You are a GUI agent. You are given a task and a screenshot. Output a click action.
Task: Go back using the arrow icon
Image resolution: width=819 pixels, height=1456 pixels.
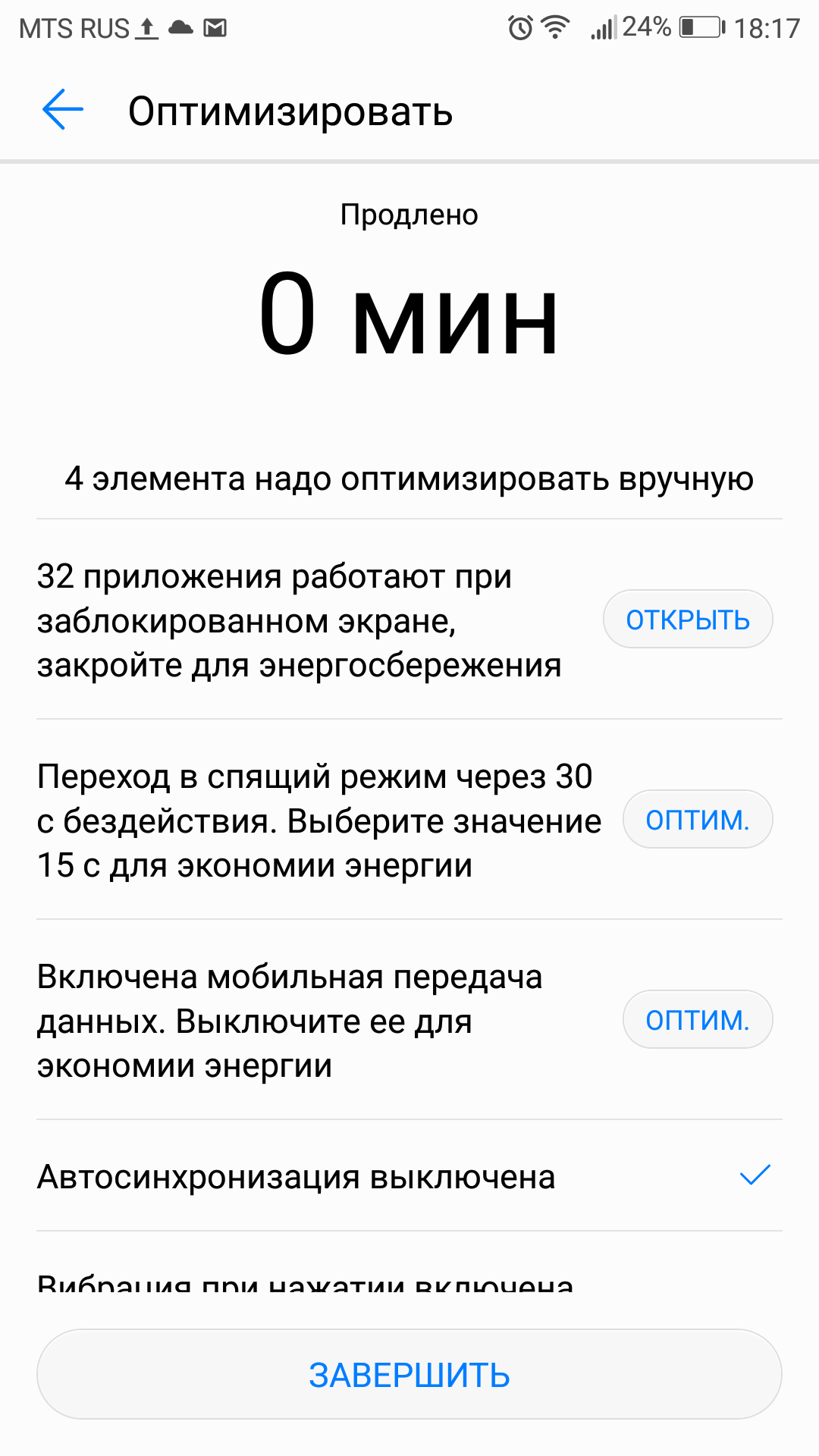63,111
